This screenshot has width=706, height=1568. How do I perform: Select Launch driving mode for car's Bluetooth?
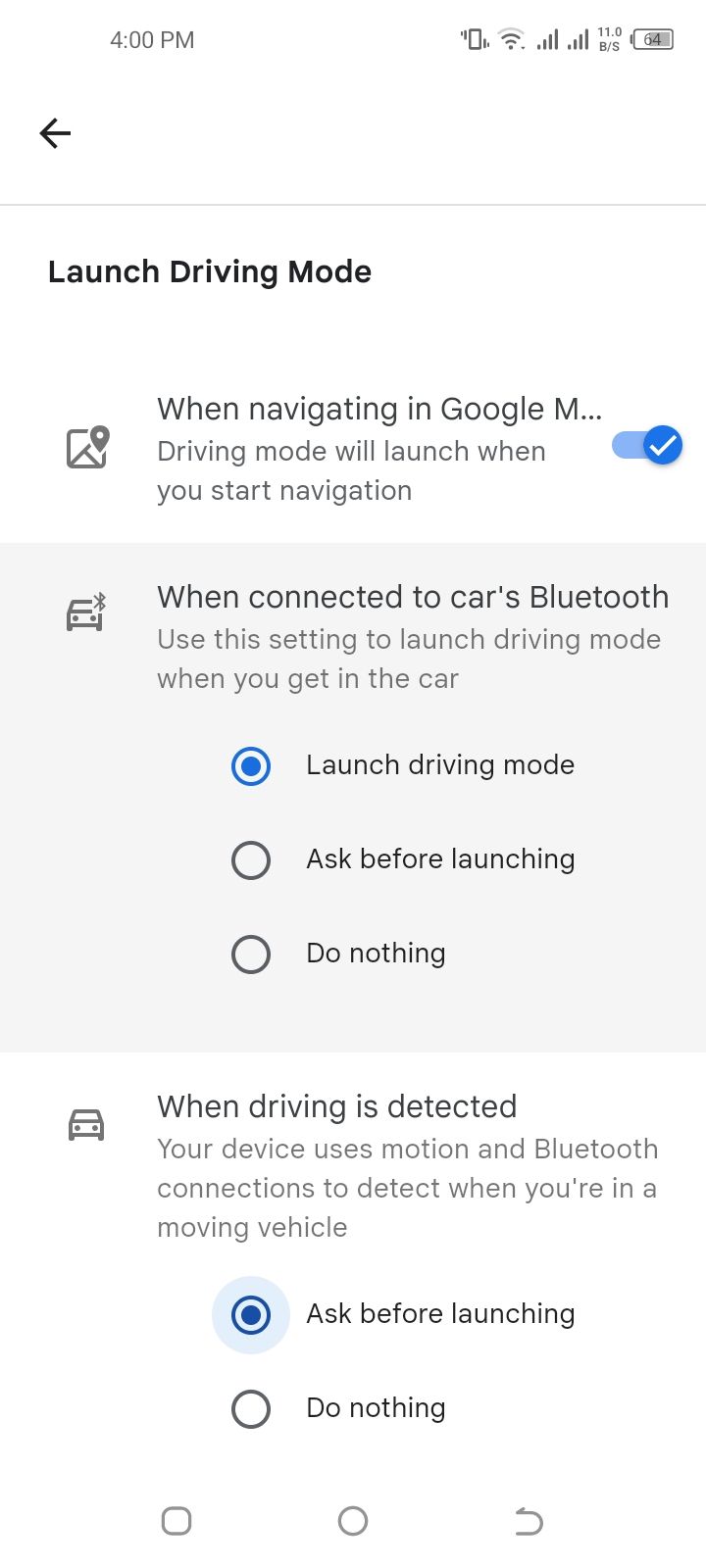(251, 765)
